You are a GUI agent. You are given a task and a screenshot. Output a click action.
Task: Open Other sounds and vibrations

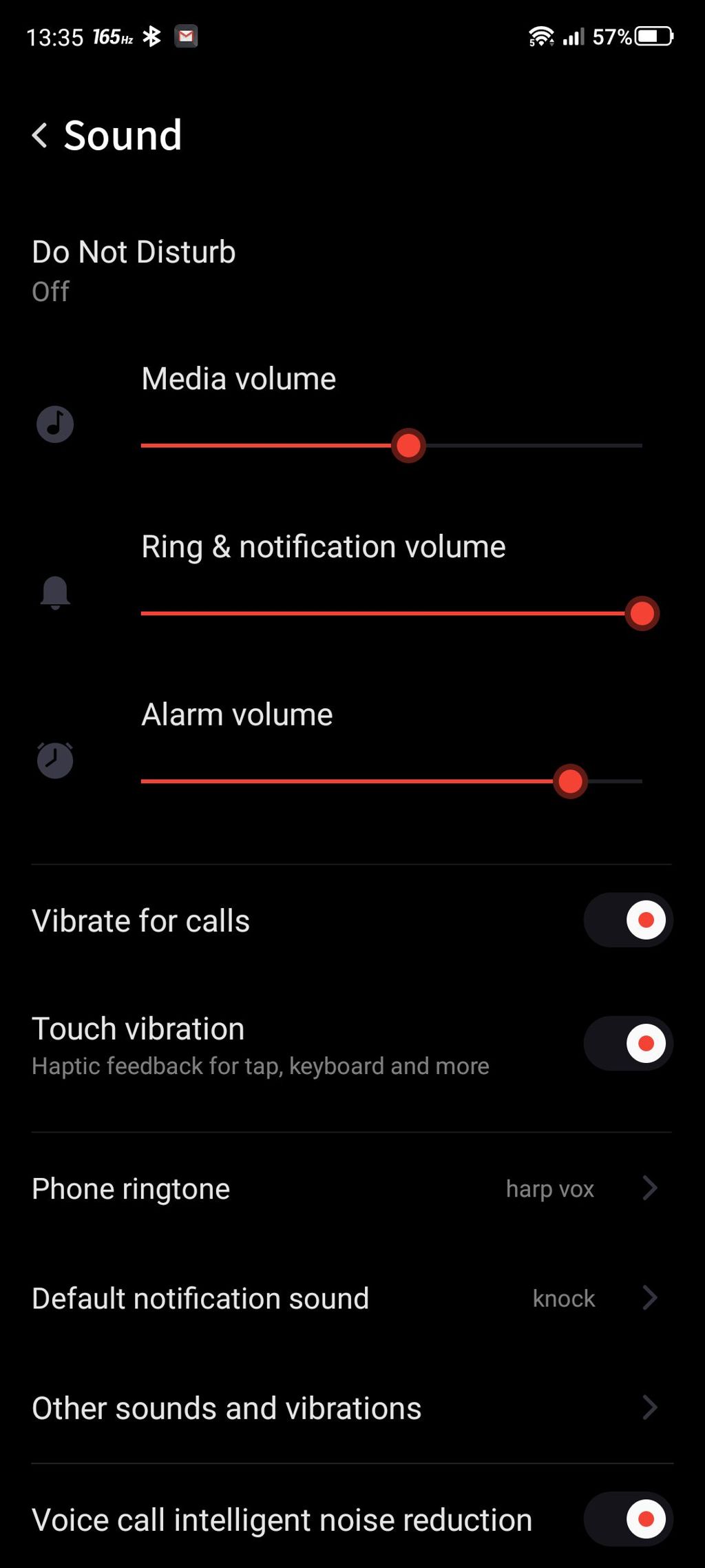[352, 1407]
